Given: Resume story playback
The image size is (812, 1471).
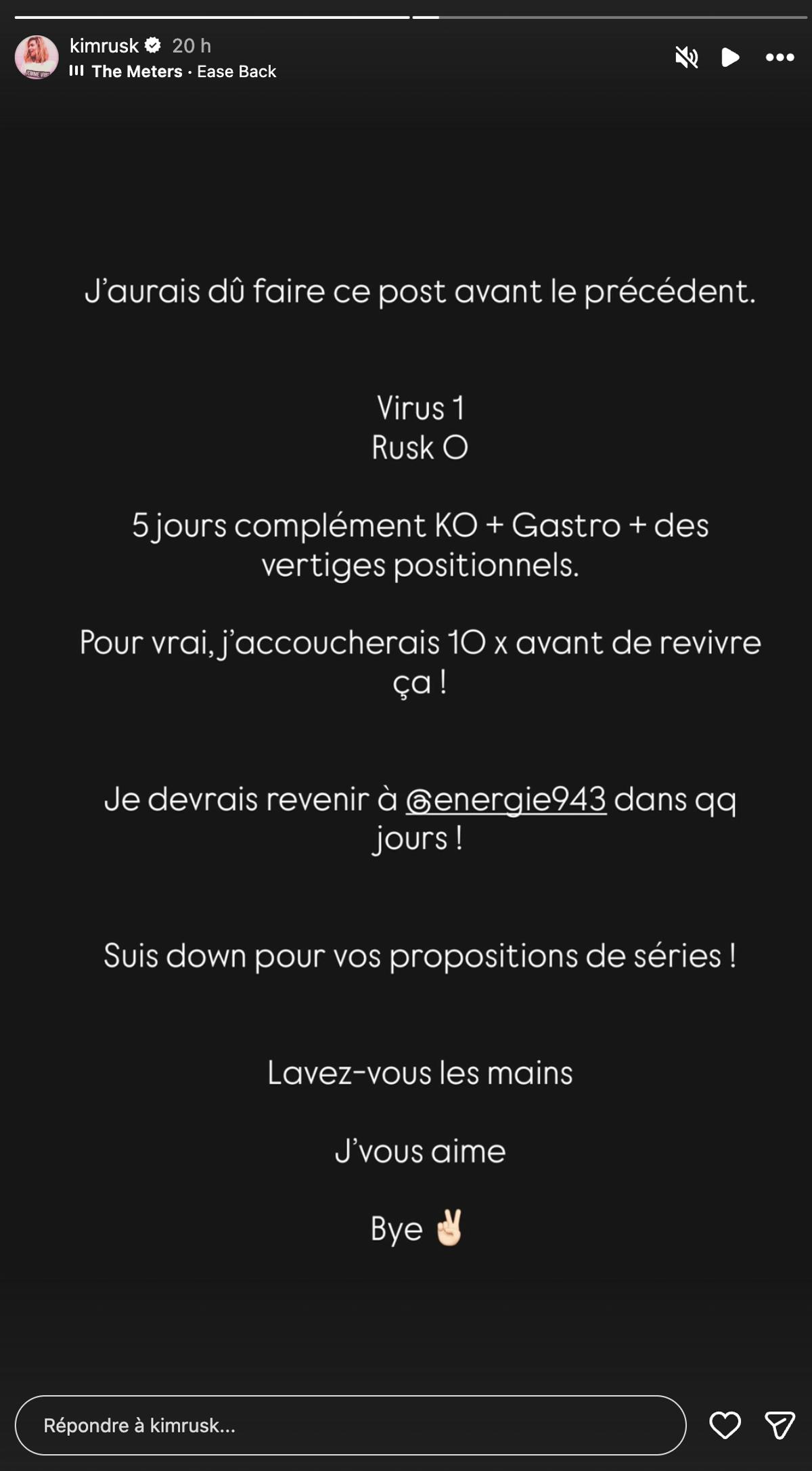Looking at the screenshot, I should pos(730,58).
